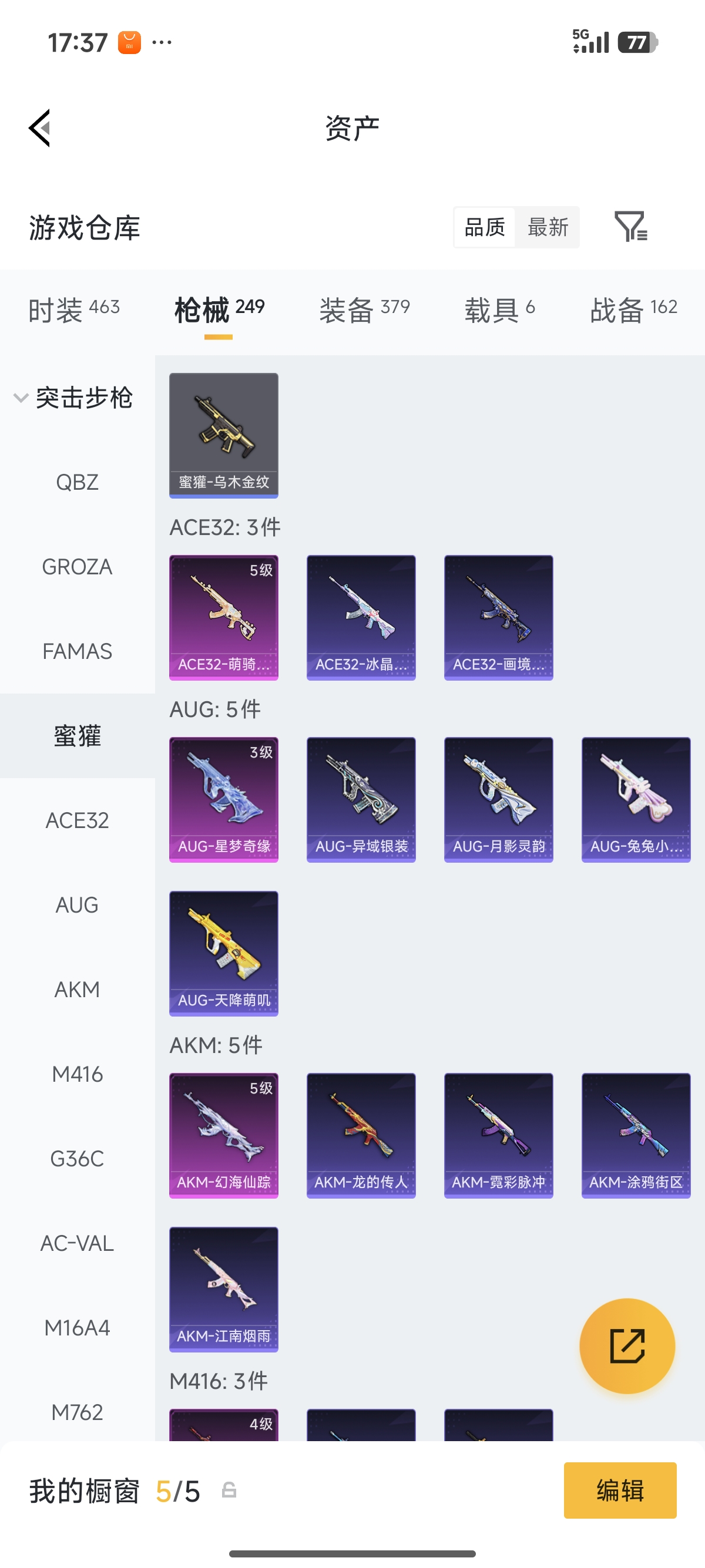Edit my showcase with 编辑
Viewport: 705px width, 1568px height.
[x=620, y=1490]
